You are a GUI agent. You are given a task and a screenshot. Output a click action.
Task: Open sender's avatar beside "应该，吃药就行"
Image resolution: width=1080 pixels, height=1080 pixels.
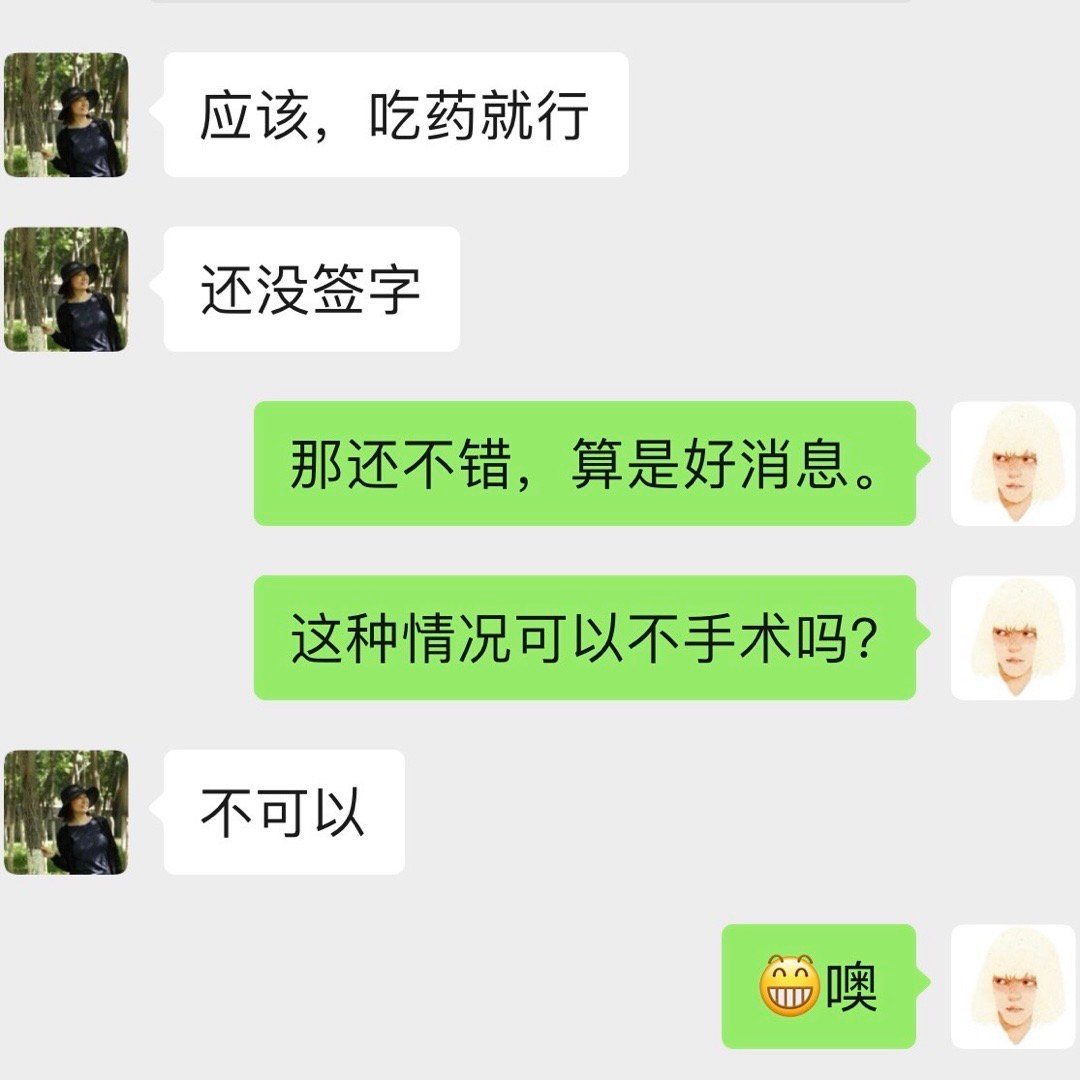click(x=66, y=115)
